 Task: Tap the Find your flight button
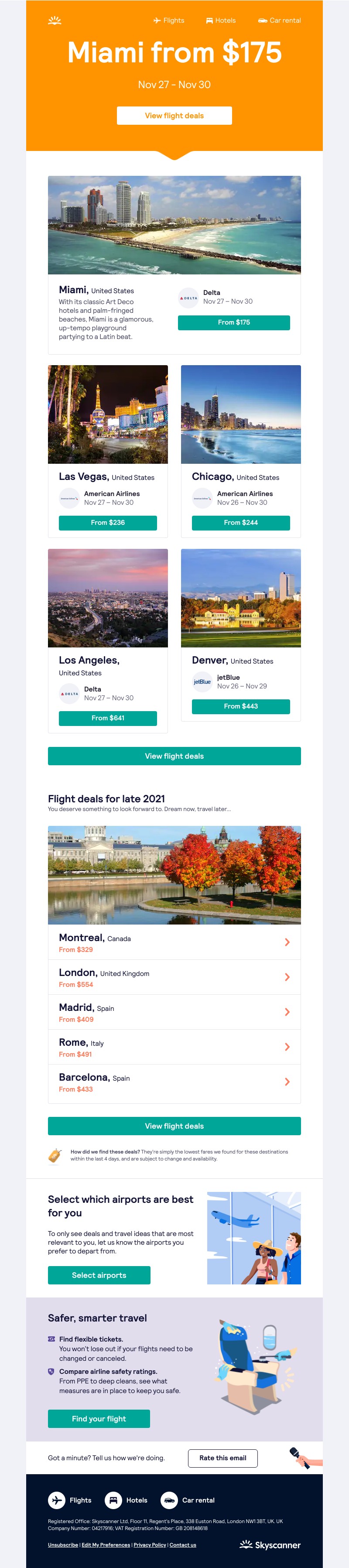(x=99, y=1419)
